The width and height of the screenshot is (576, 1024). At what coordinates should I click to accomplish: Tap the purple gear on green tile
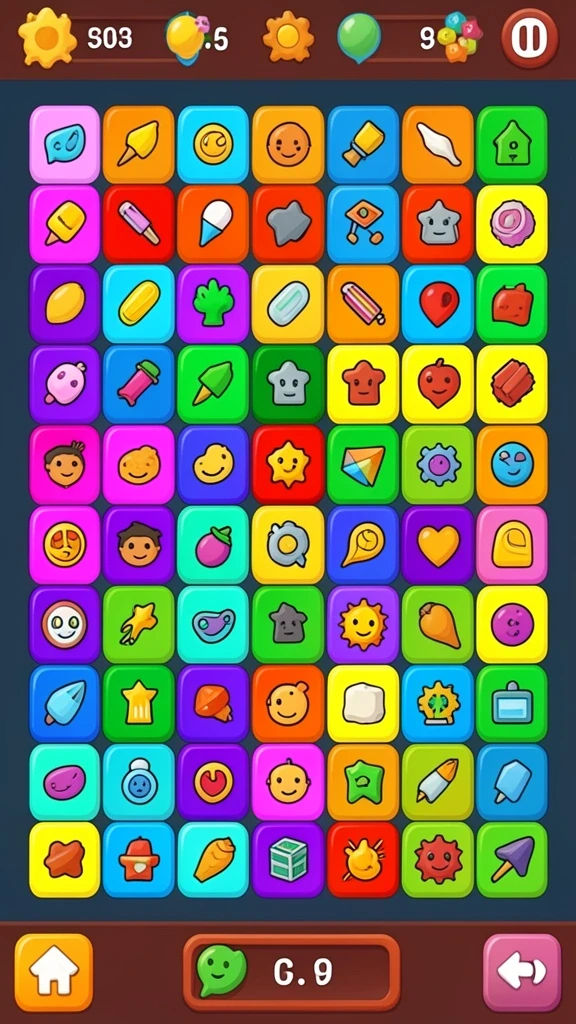coord(438,465)
